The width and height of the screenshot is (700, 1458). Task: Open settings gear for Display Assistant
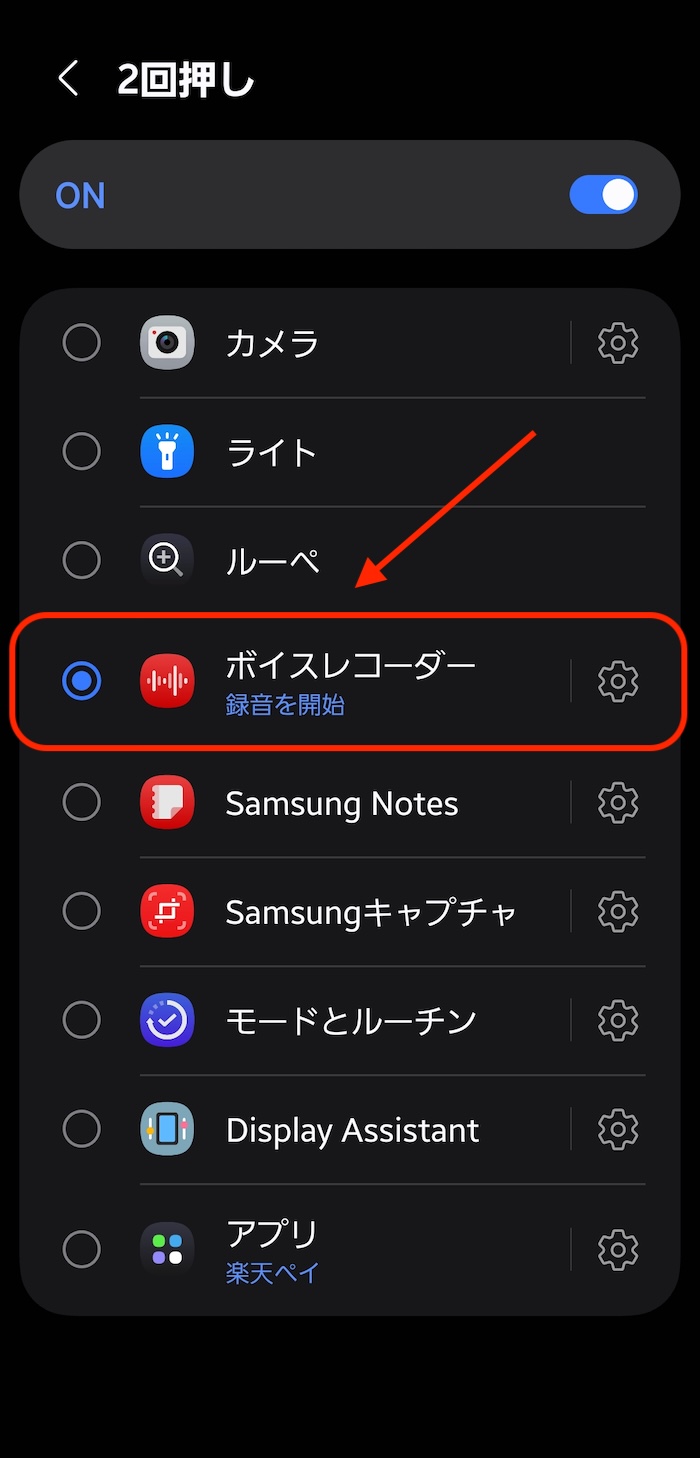pos(617,1129)
